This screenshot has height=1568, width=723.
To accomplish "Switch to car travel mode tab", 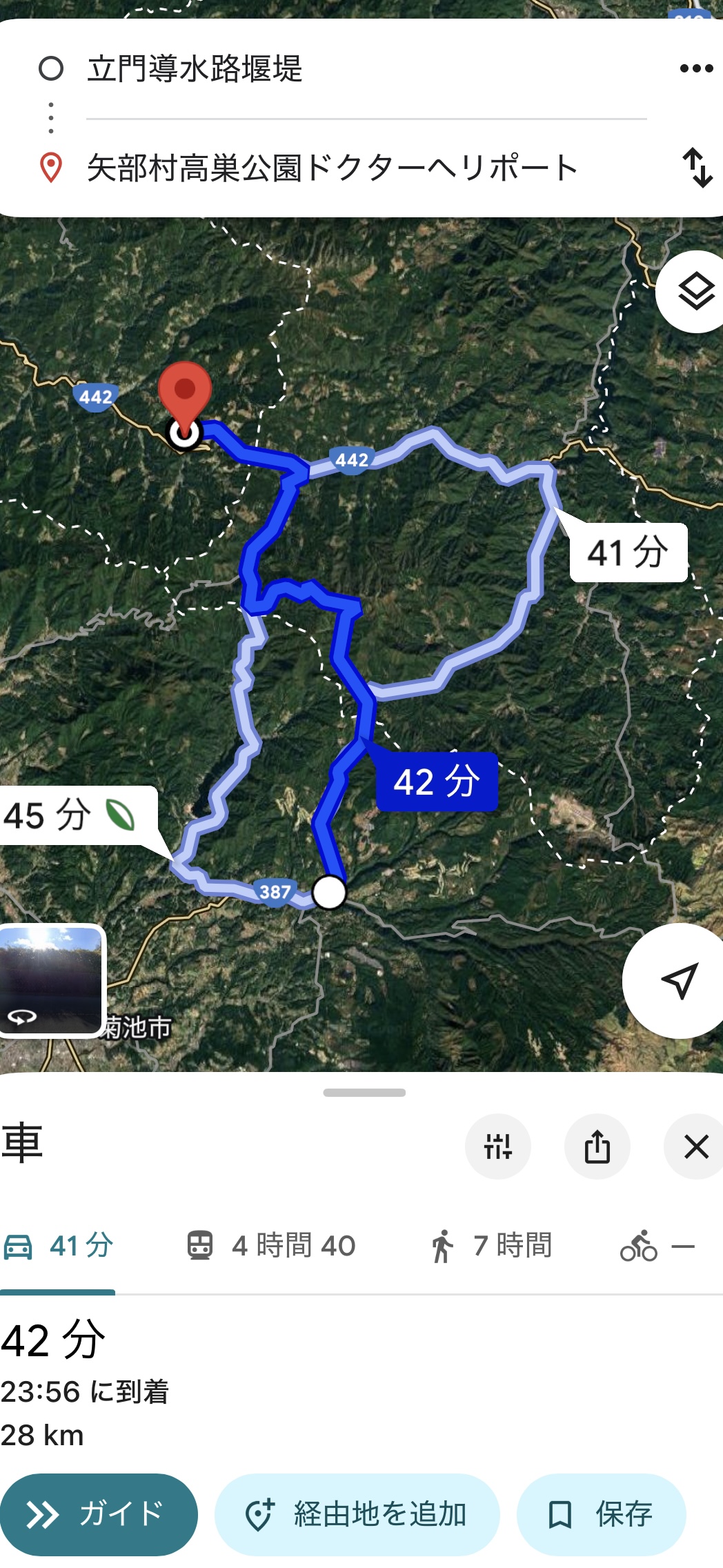I will (x=59, y=1246).
